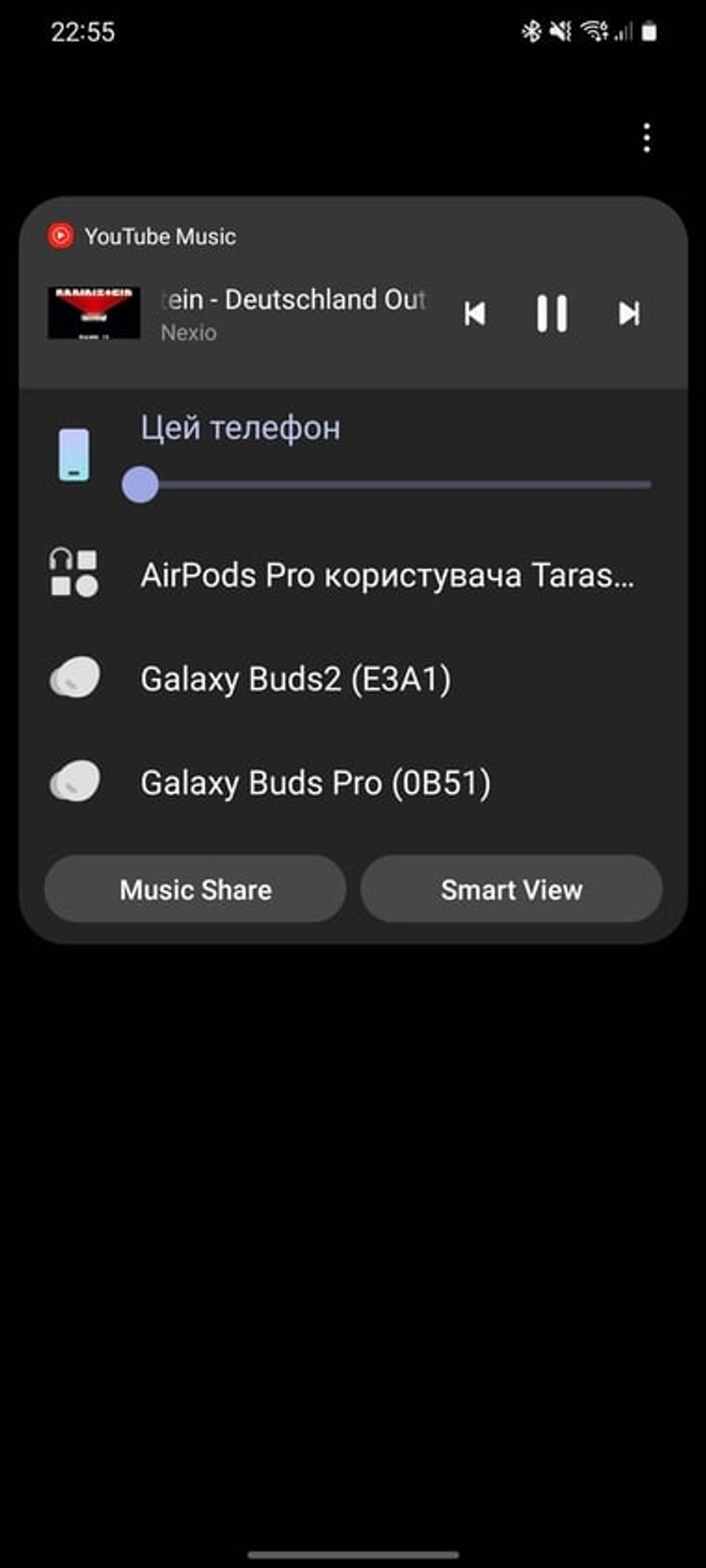The width and height of the screenshot is (706, 1568).
Task: Pause the Deutschland track
Action: point(552,314)
